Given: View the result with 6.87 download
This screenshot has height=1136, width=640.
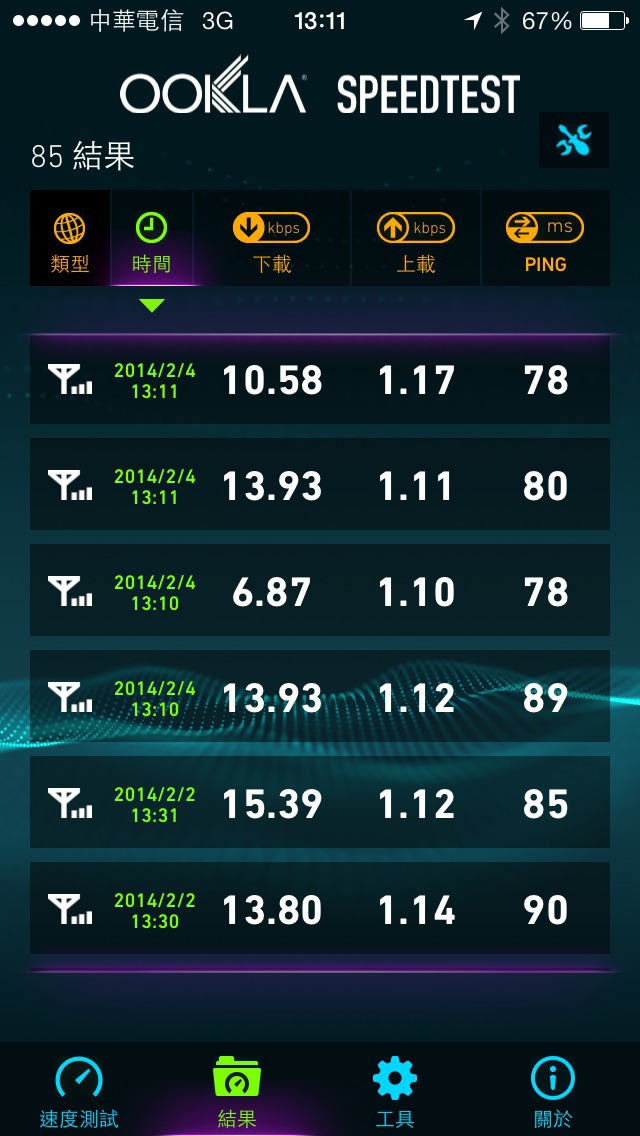Looking at the screenshot, I should coord(320,592).
